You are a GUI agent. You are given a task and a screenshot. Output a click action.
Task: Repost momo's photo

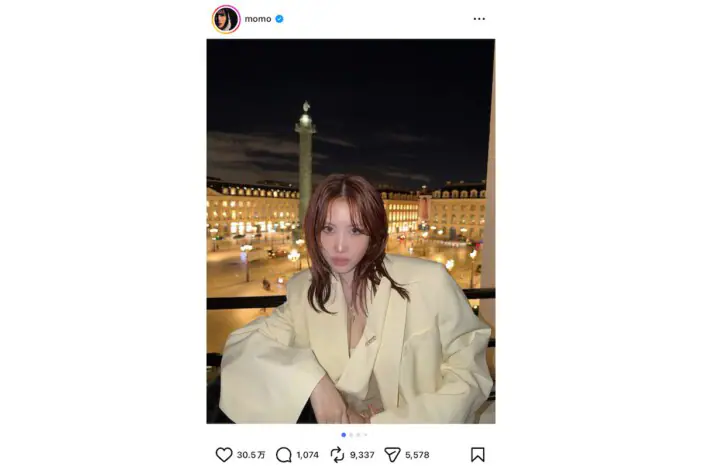[x=337, y=454]
